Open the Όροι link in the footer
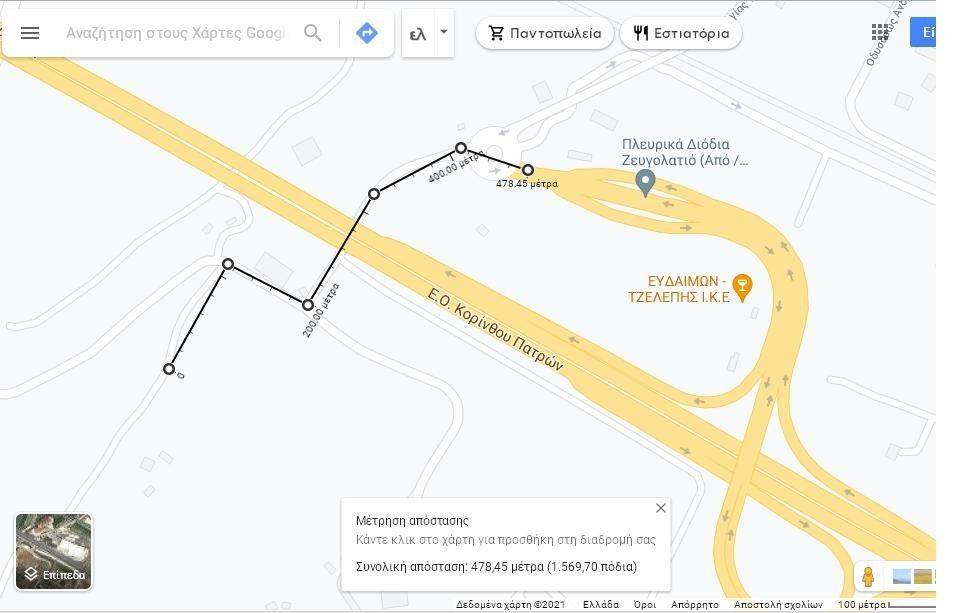The width and height of the screenshot is (956, 613). [645, 604]
